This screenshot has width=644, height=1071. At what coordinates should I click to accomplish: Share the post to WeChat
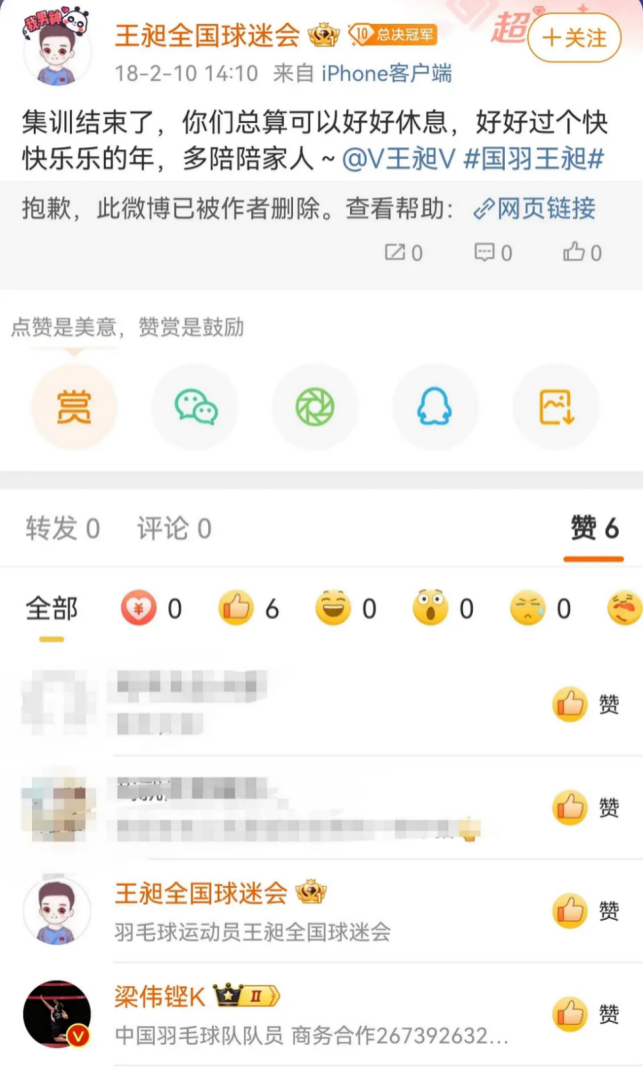coord(195,407)
